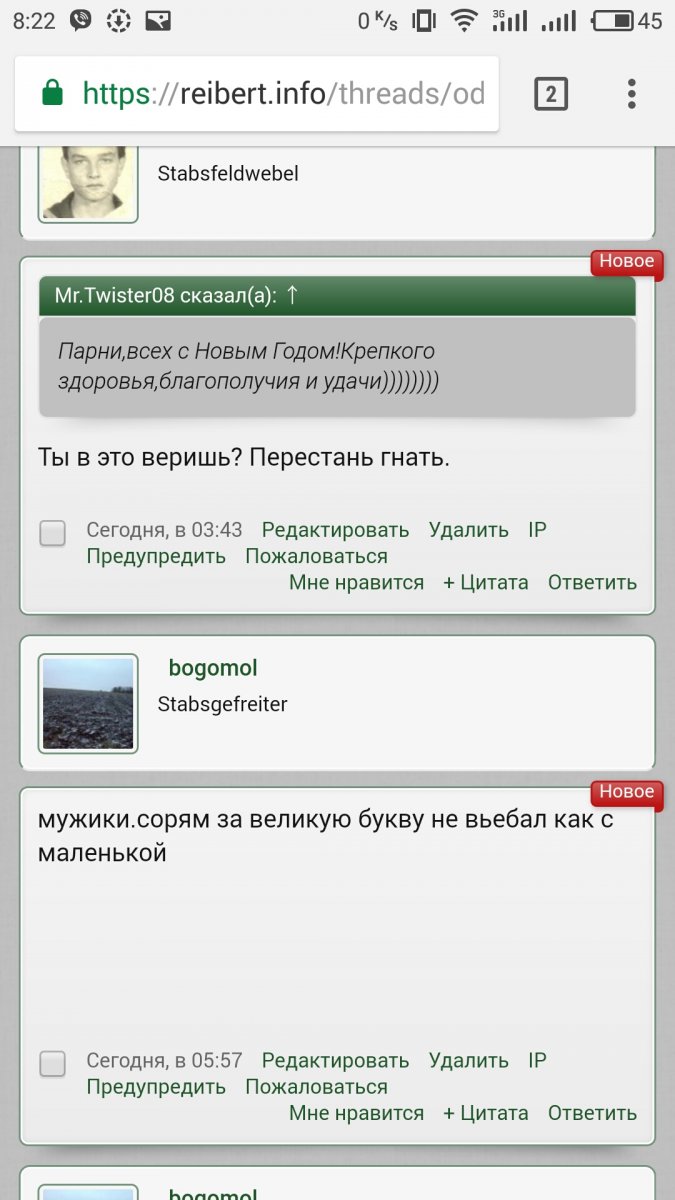Viewport: 675px width, 1200px height.
Task: Open bogomol's avatar picture
Action: [x=88, y=704]
